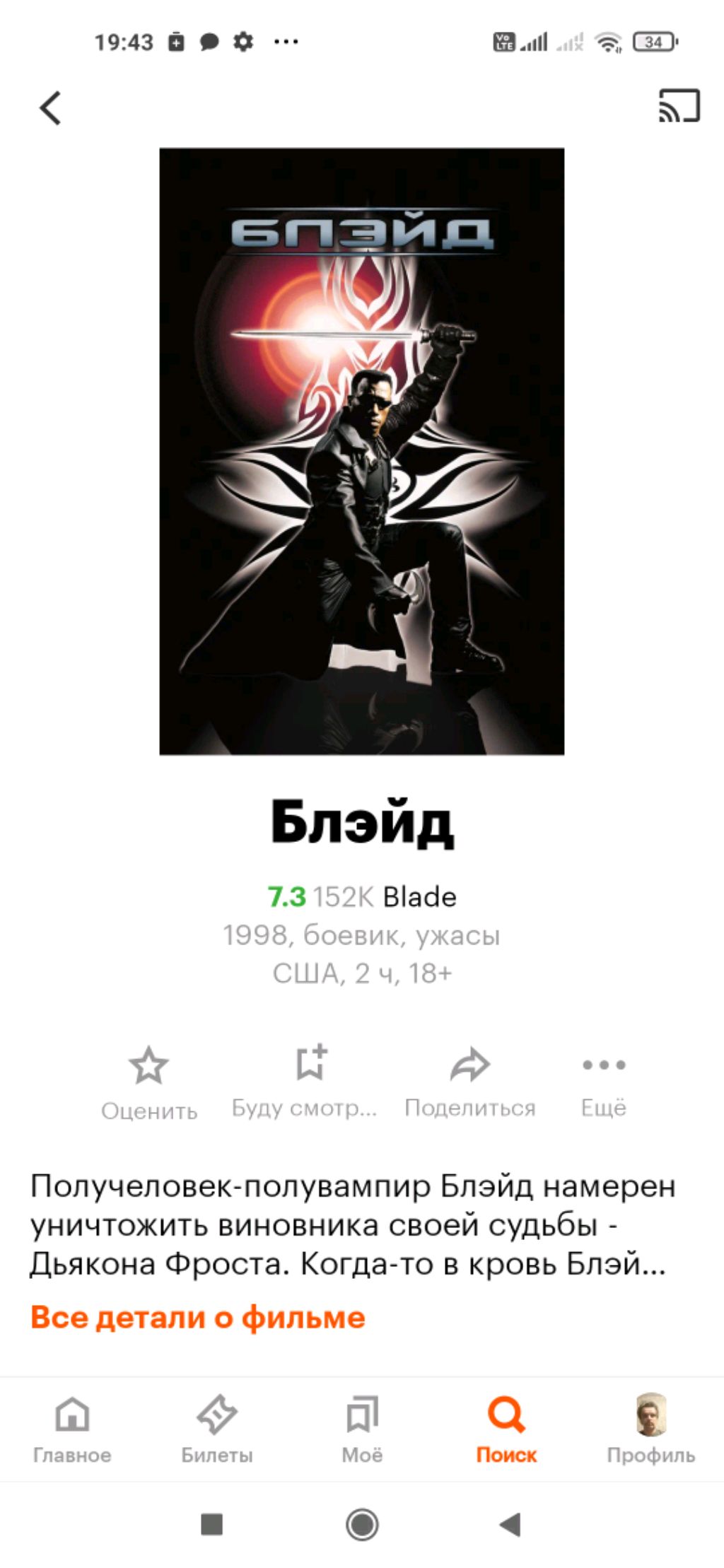Tap the system home button
This screenshot has height=1568, width=724.
pos(362,1524)
